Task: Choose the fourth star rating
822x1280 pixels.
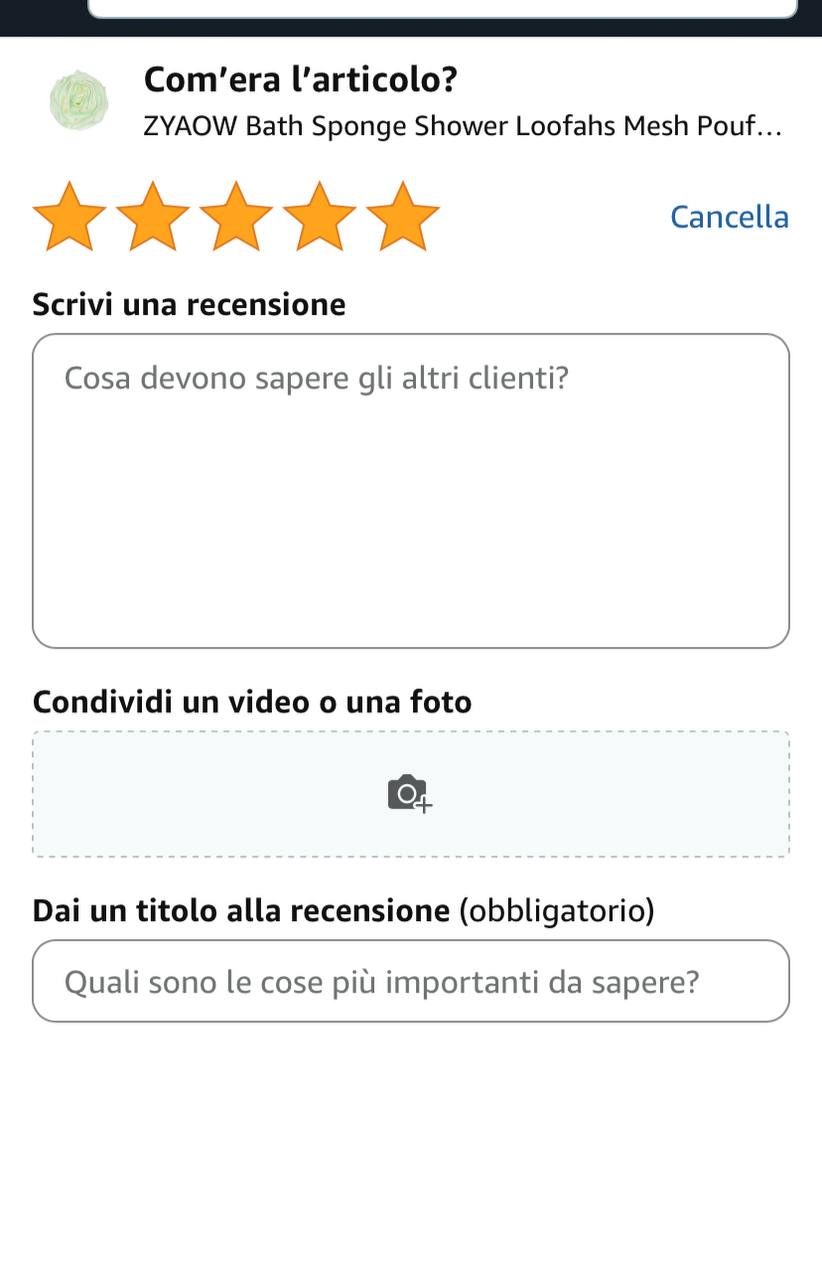Action: click(319, 217)
